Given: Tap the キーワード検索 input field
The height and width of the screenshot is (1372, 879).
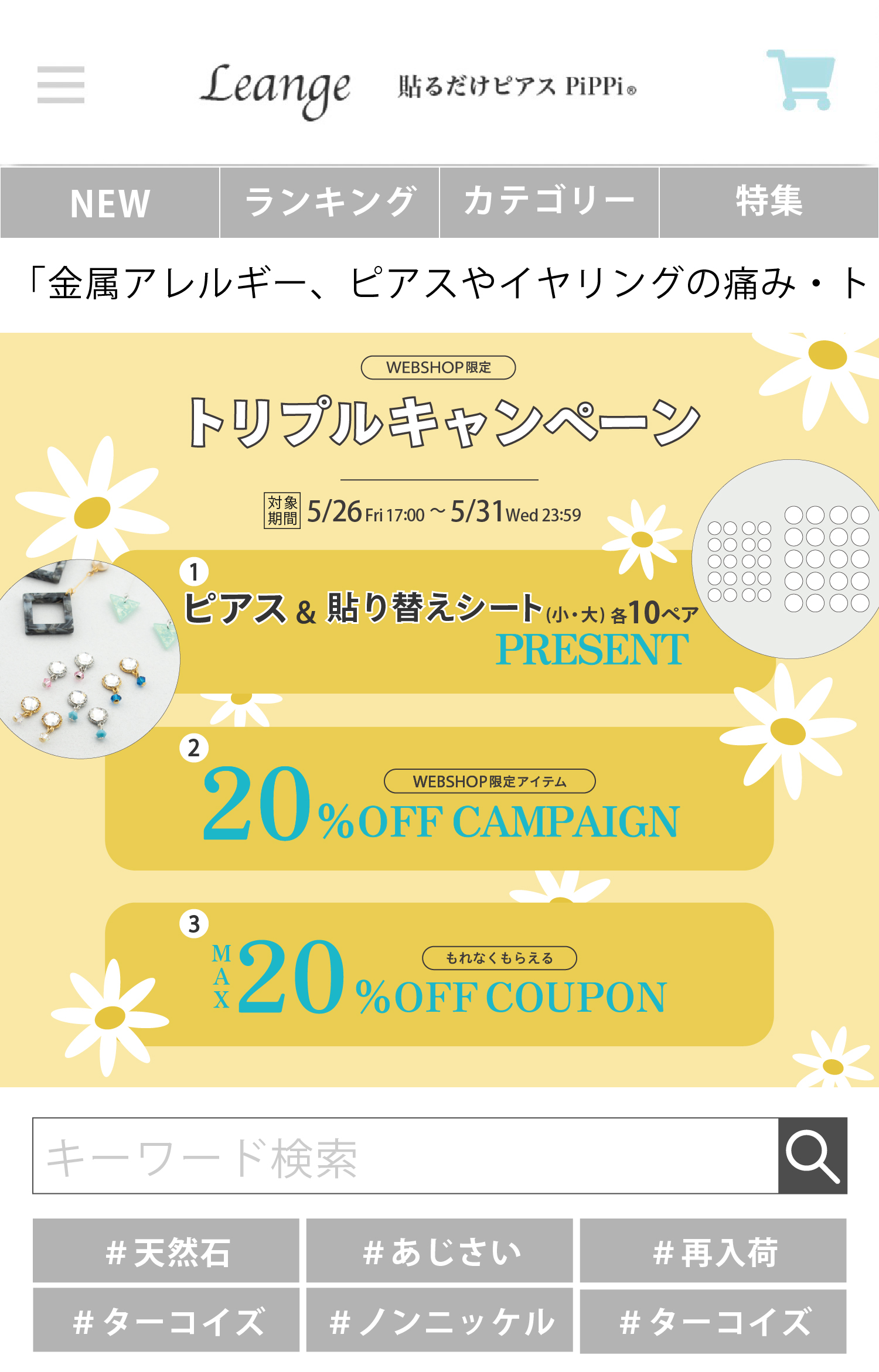Looking at the screenshot, I should tap(404, 1156).
